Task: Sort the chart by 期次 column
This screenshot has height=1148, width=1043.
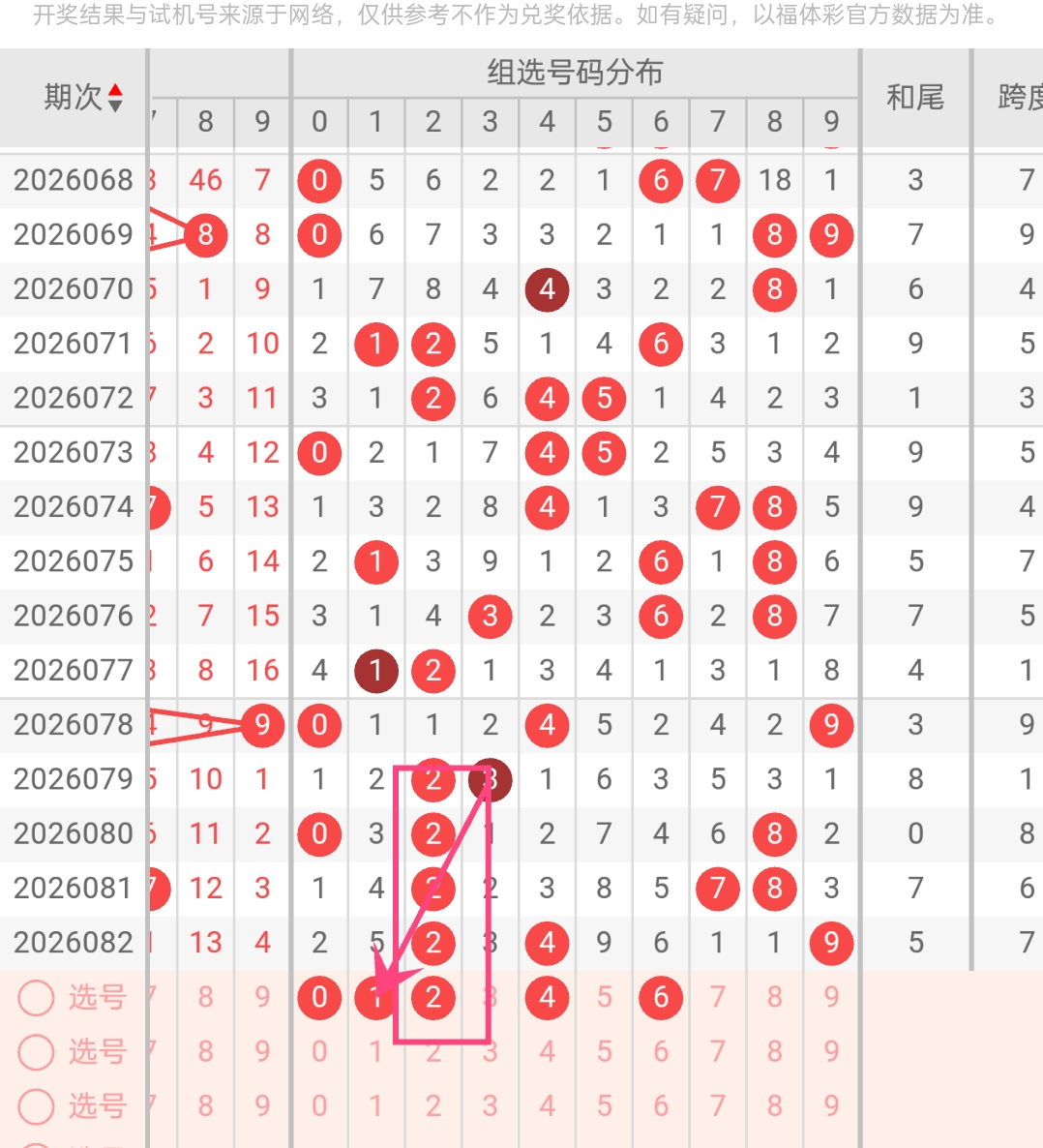Action: coord(114,97)
